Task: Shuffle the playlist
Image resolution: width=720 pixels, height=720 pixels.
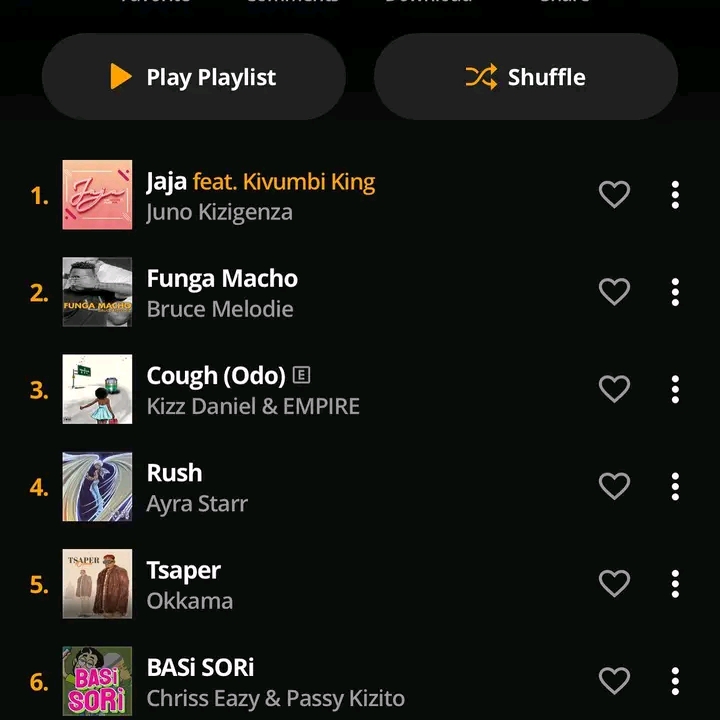Action: click(525, 77)
